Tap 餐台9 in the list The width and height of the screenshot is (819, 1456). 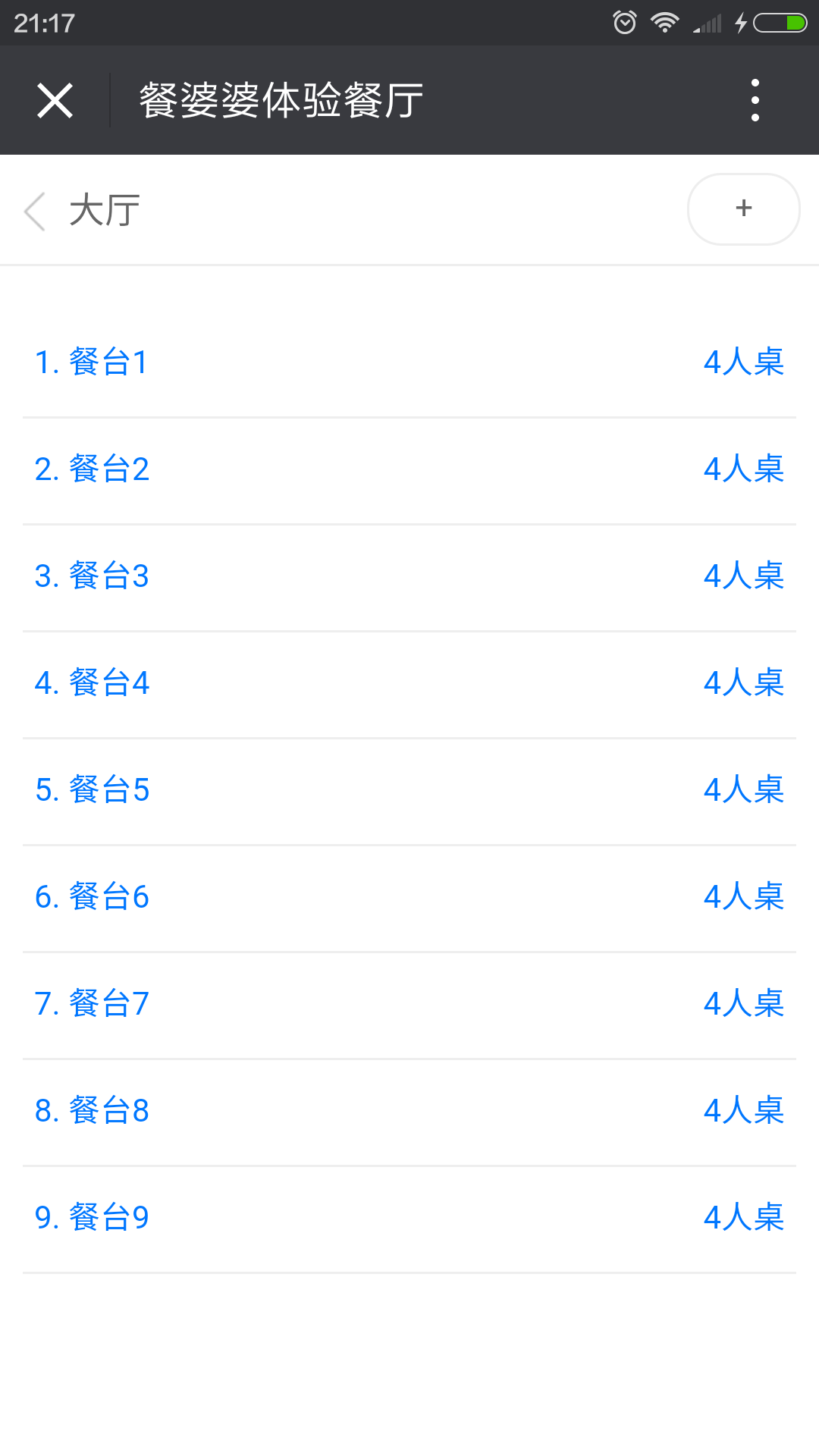pos(409,1219)
